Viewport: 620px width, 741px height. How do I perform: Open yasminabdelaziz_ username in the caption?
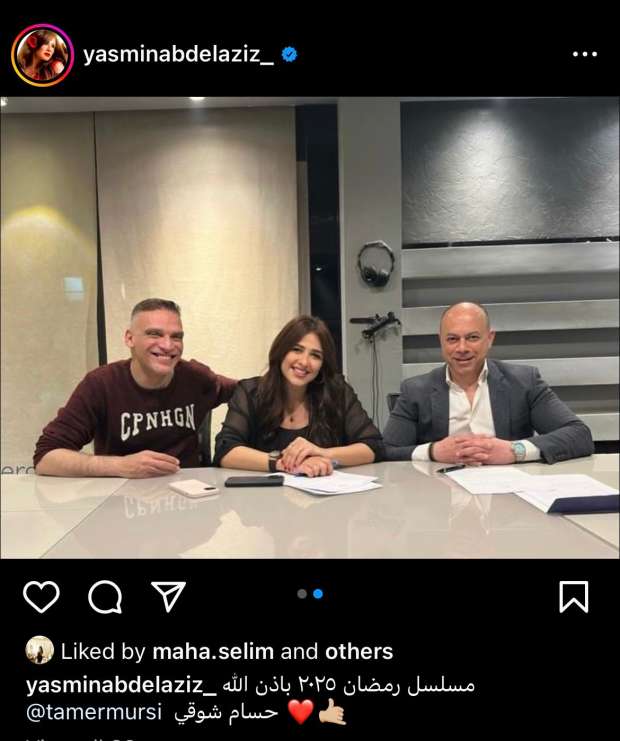[121, 685]
